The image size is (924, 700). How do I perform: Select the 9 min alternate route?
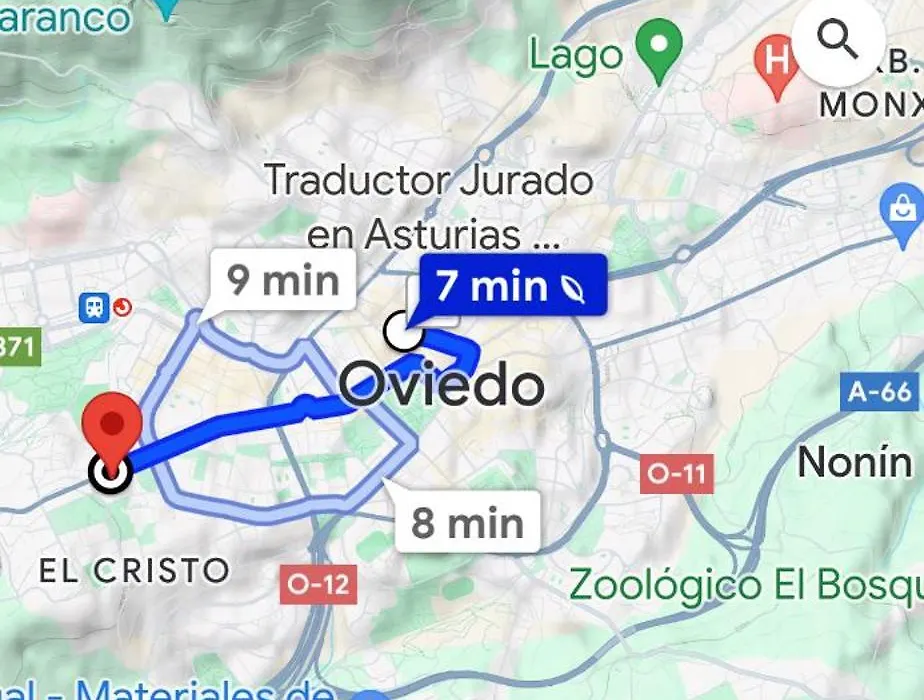283,280
